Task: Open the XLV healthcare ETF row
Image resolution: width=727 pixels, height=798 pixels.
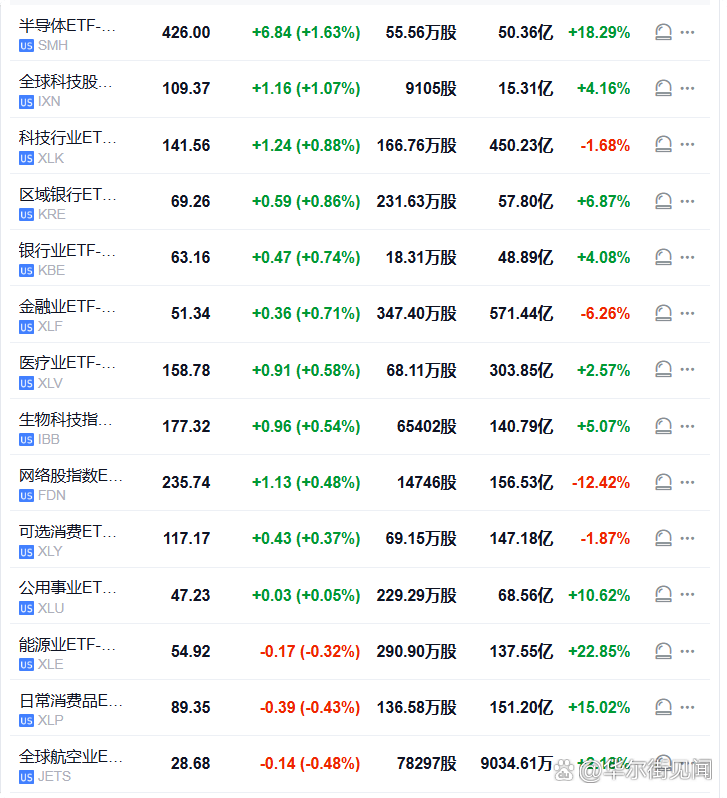Action: tap(68, 371)
